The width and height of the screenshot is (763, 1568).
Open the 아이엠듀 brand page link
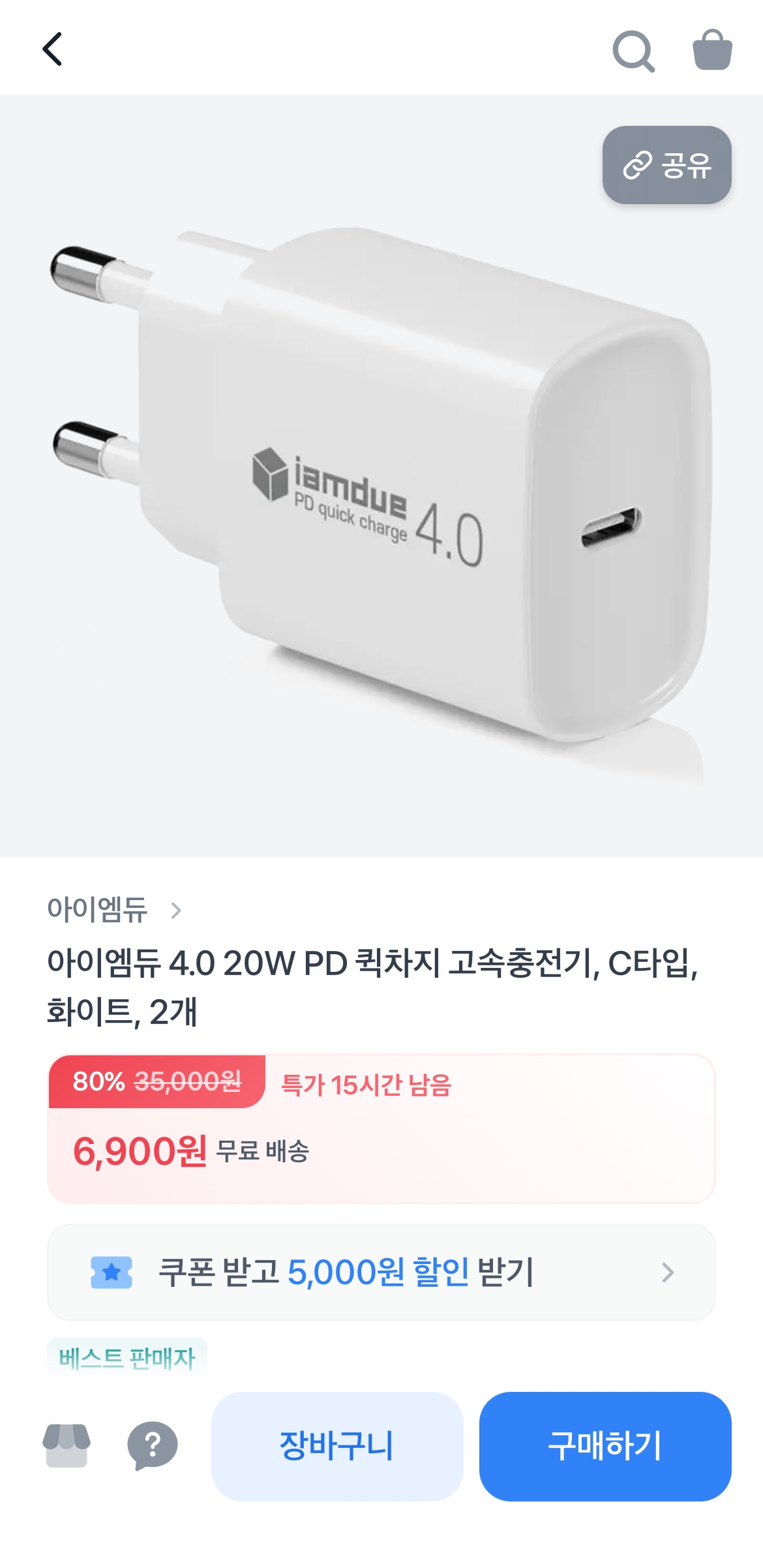coord(114,909)
